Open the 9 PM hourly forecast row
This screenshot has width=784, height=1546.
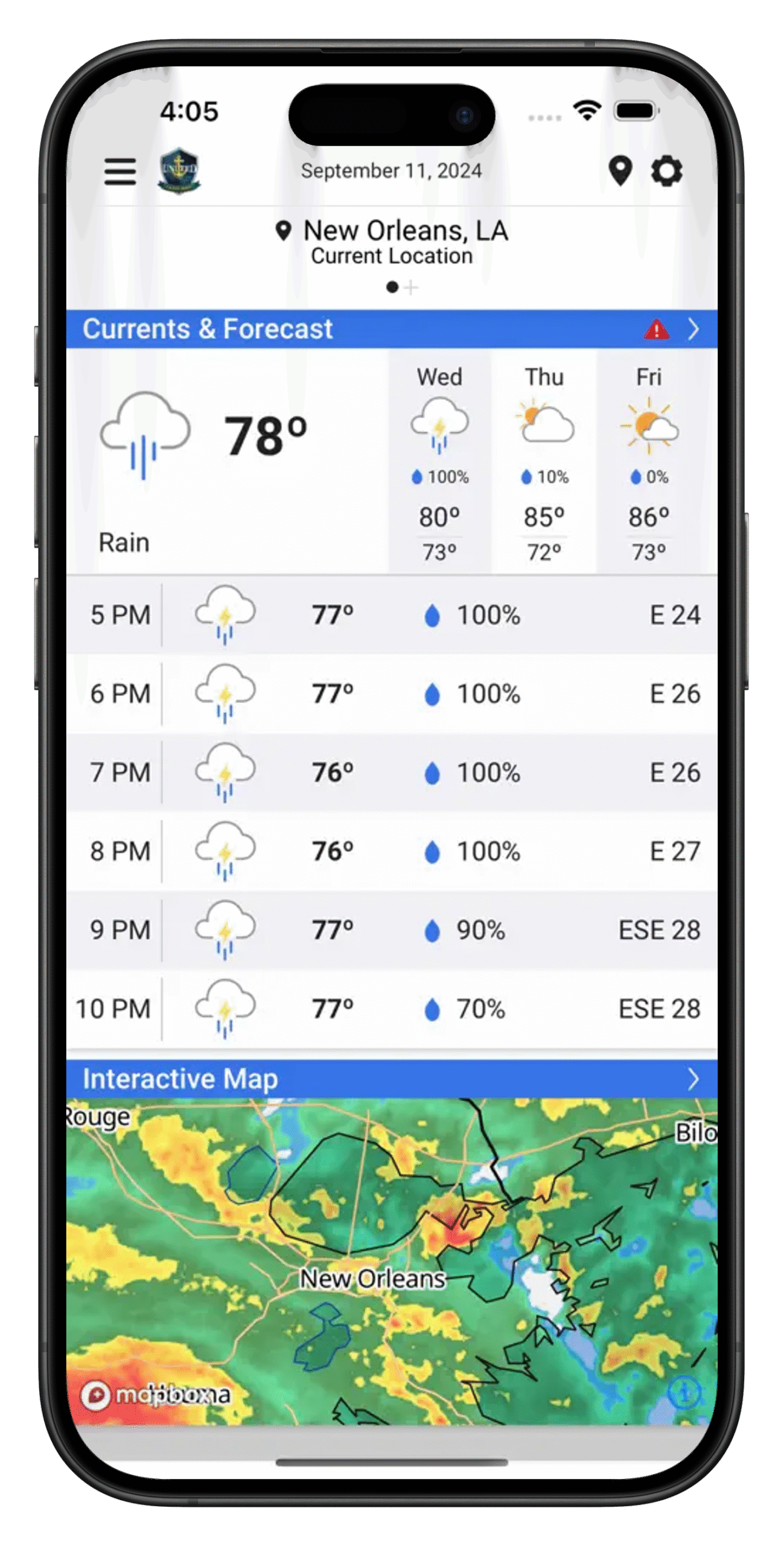click(x=392, y=930)
